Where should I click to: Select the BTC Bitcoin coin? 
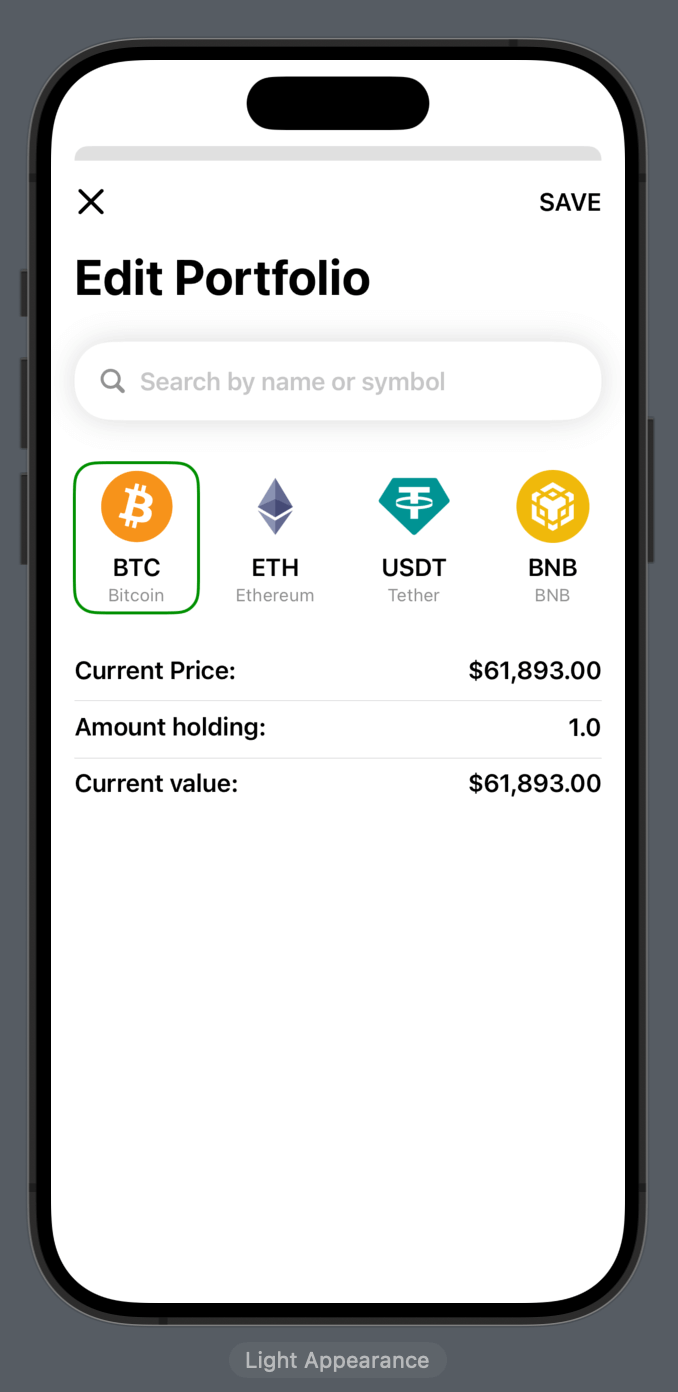(x=137, y=537)
